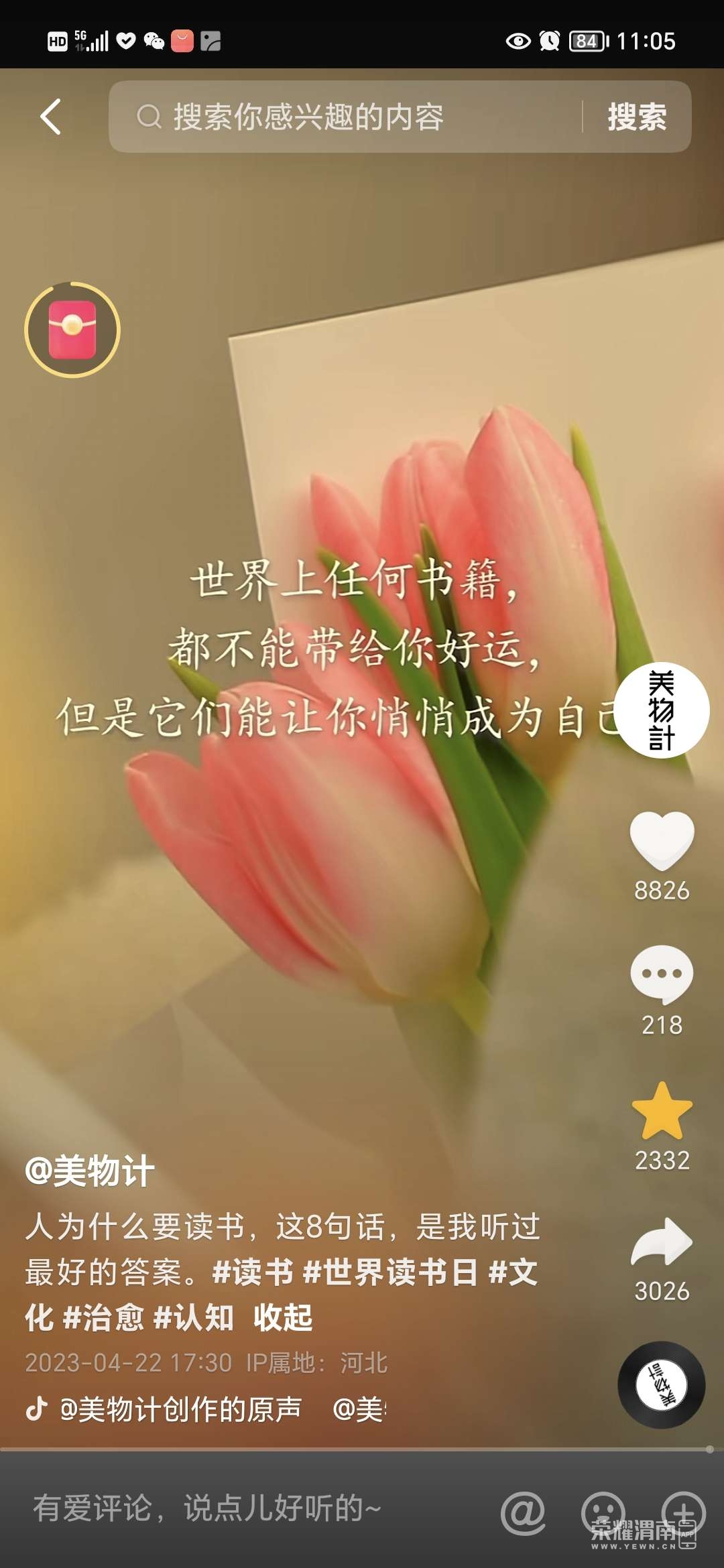Collapse the caption with 收起

pos(283,1317)
